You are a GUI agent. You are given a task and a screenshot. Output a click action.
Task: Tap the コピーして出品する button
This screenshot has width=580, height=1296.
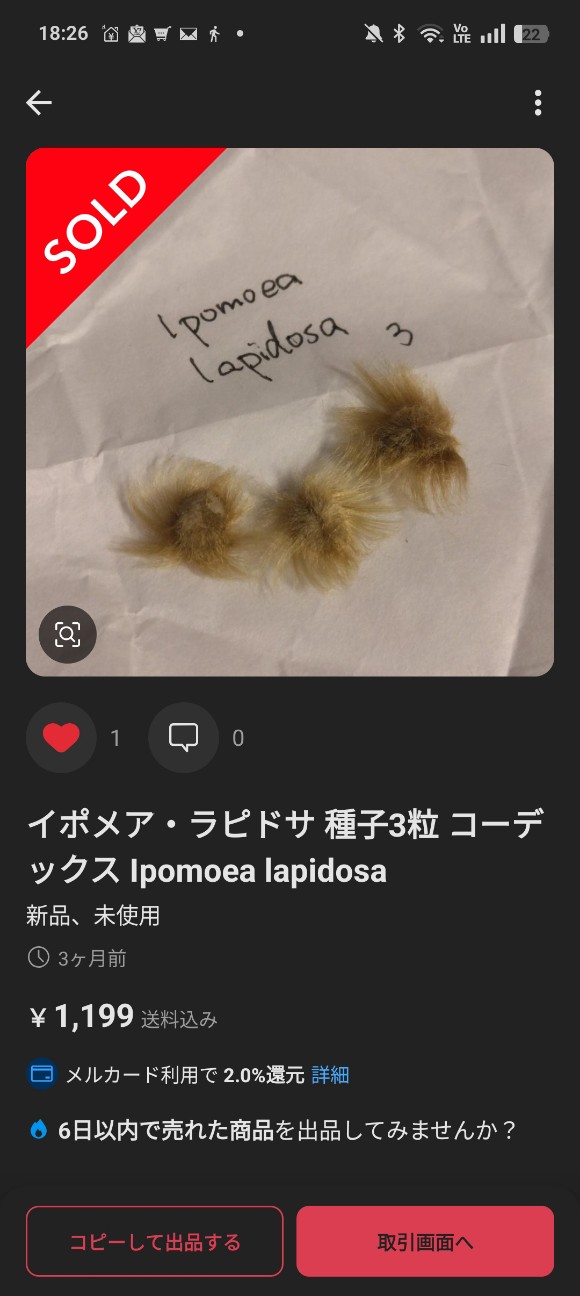coord(155,1242)
